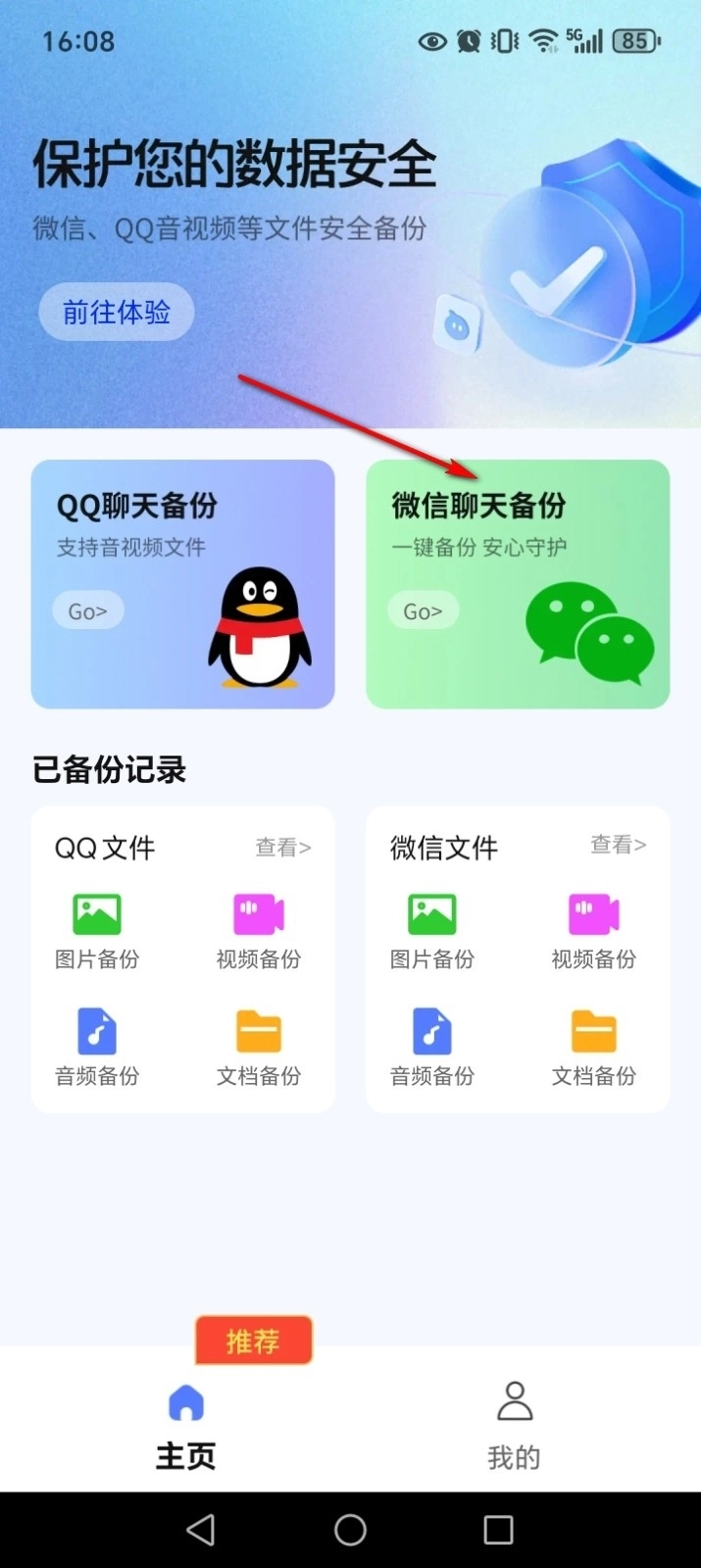Open the 微信聊天备份 card

pyautogui.click(x=518, y=584)
